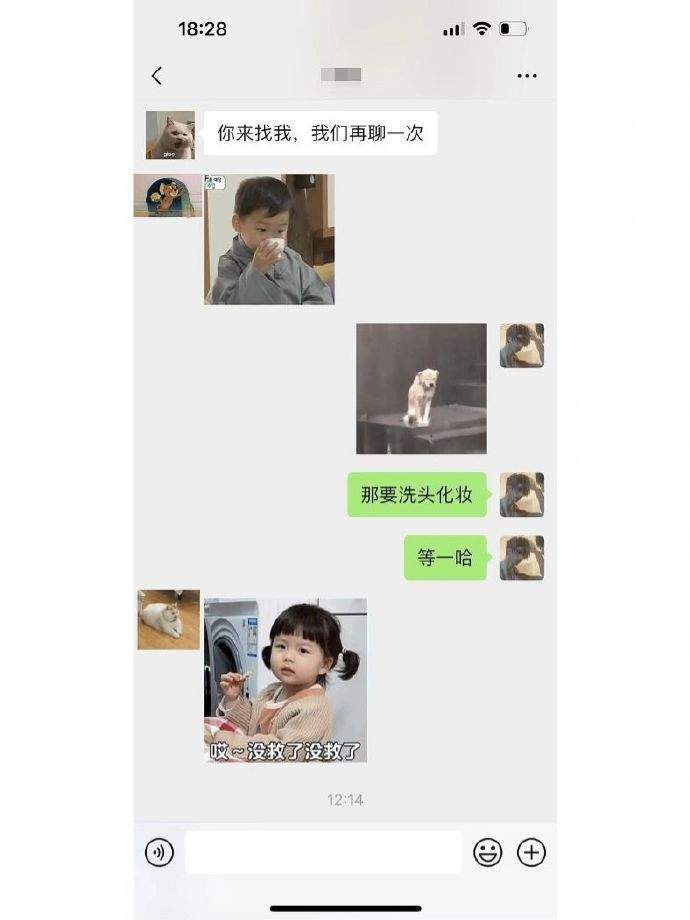Go back to the chat list
Image resolution: width=690 pixels, height=920 pixels.
coord(157,76)
